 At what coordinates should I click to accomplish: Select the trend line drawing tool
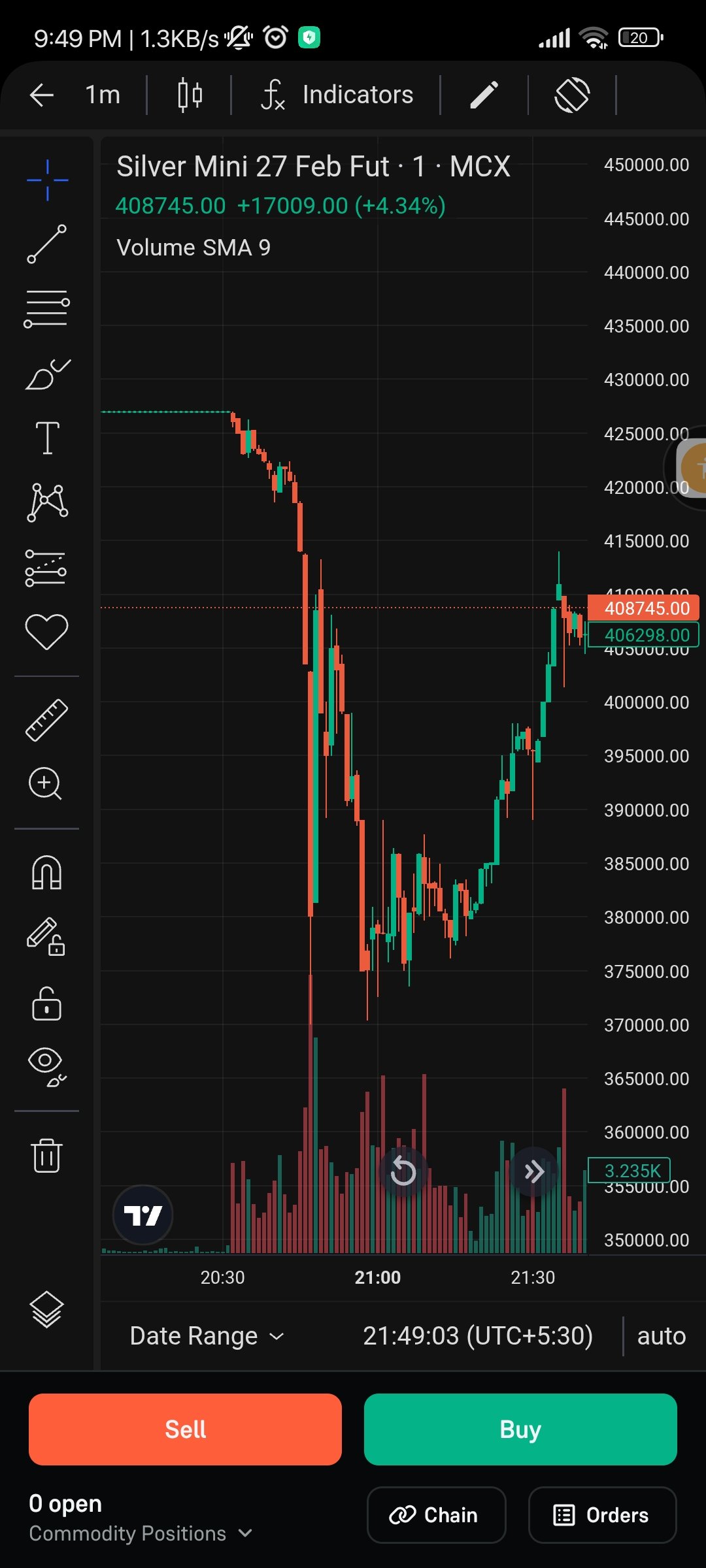coord(46,244)
